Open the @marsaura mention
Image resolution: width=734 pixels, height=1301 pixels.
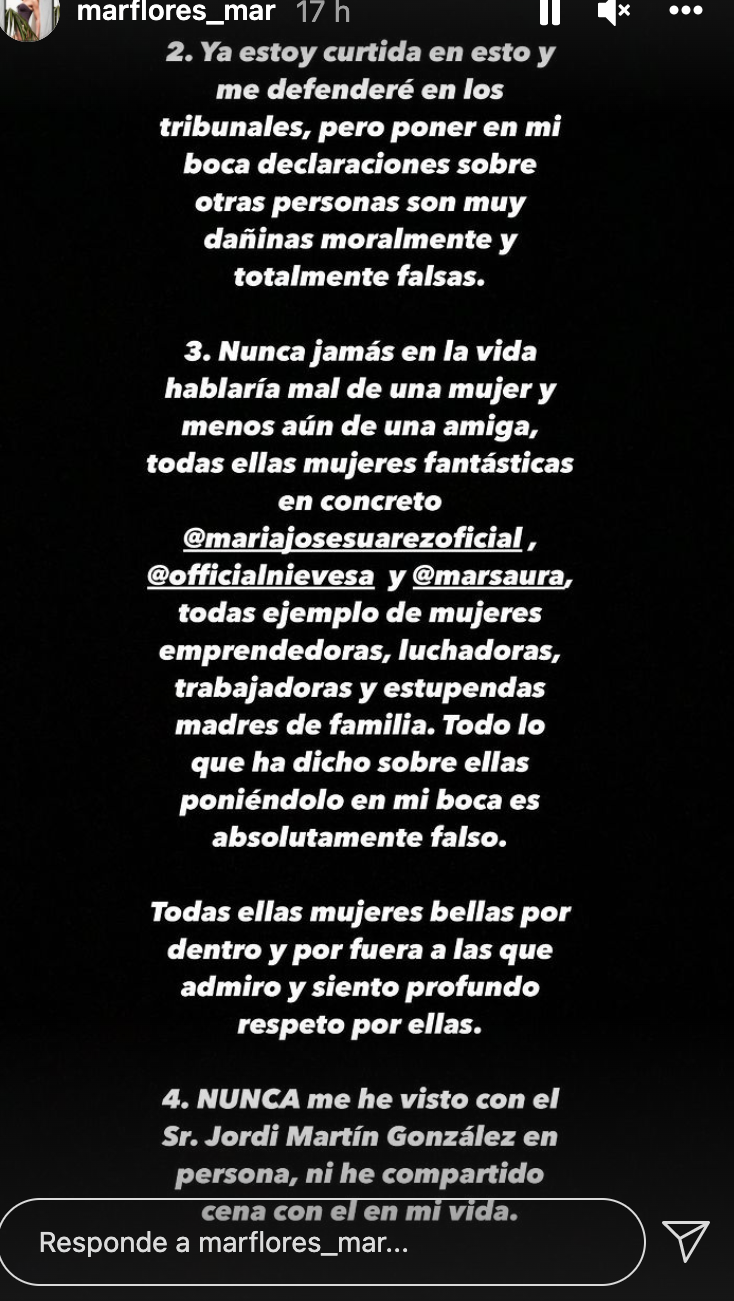(490, 576)
